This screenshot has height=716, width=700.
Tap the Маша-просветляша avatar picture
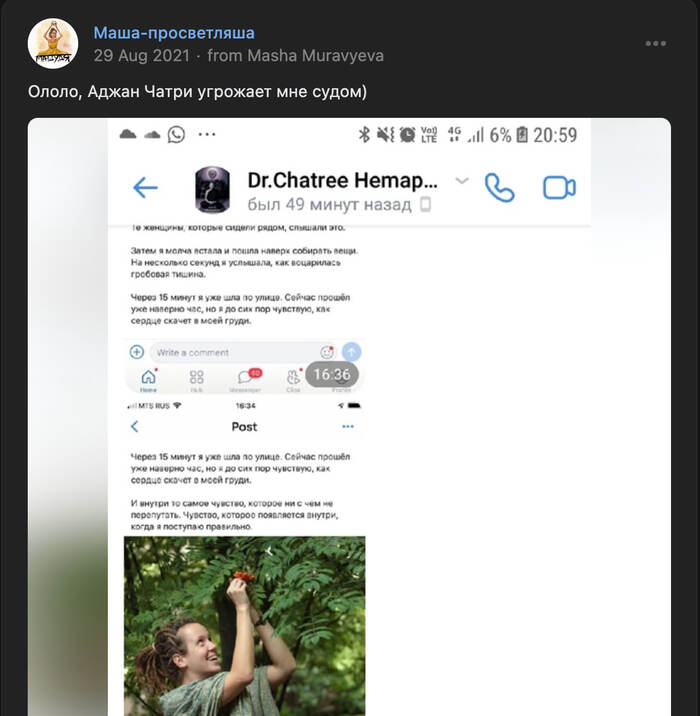53,44
